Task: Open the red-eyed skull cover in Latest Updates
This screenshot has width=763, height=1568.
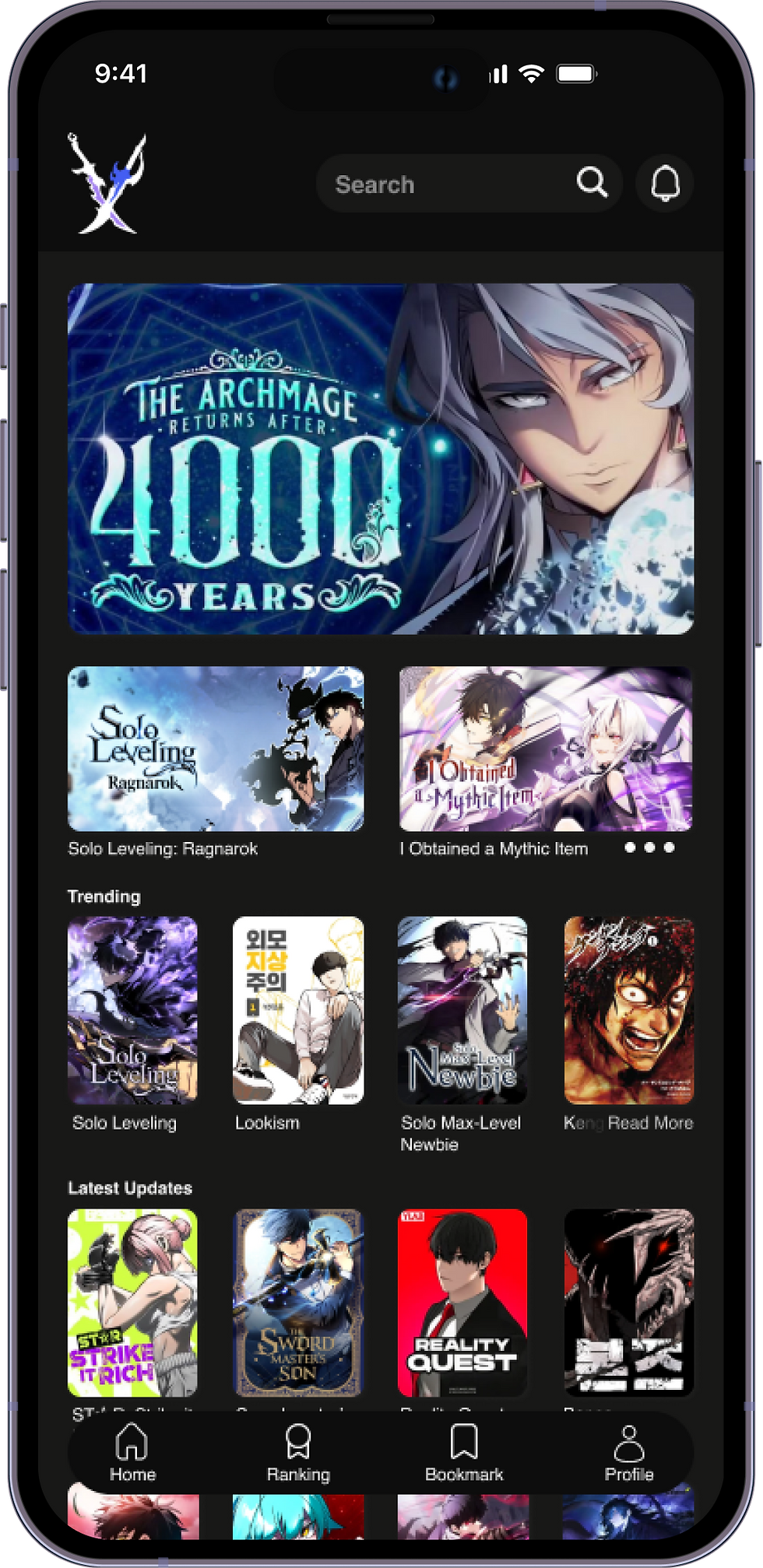Action: coord(628,1302)
